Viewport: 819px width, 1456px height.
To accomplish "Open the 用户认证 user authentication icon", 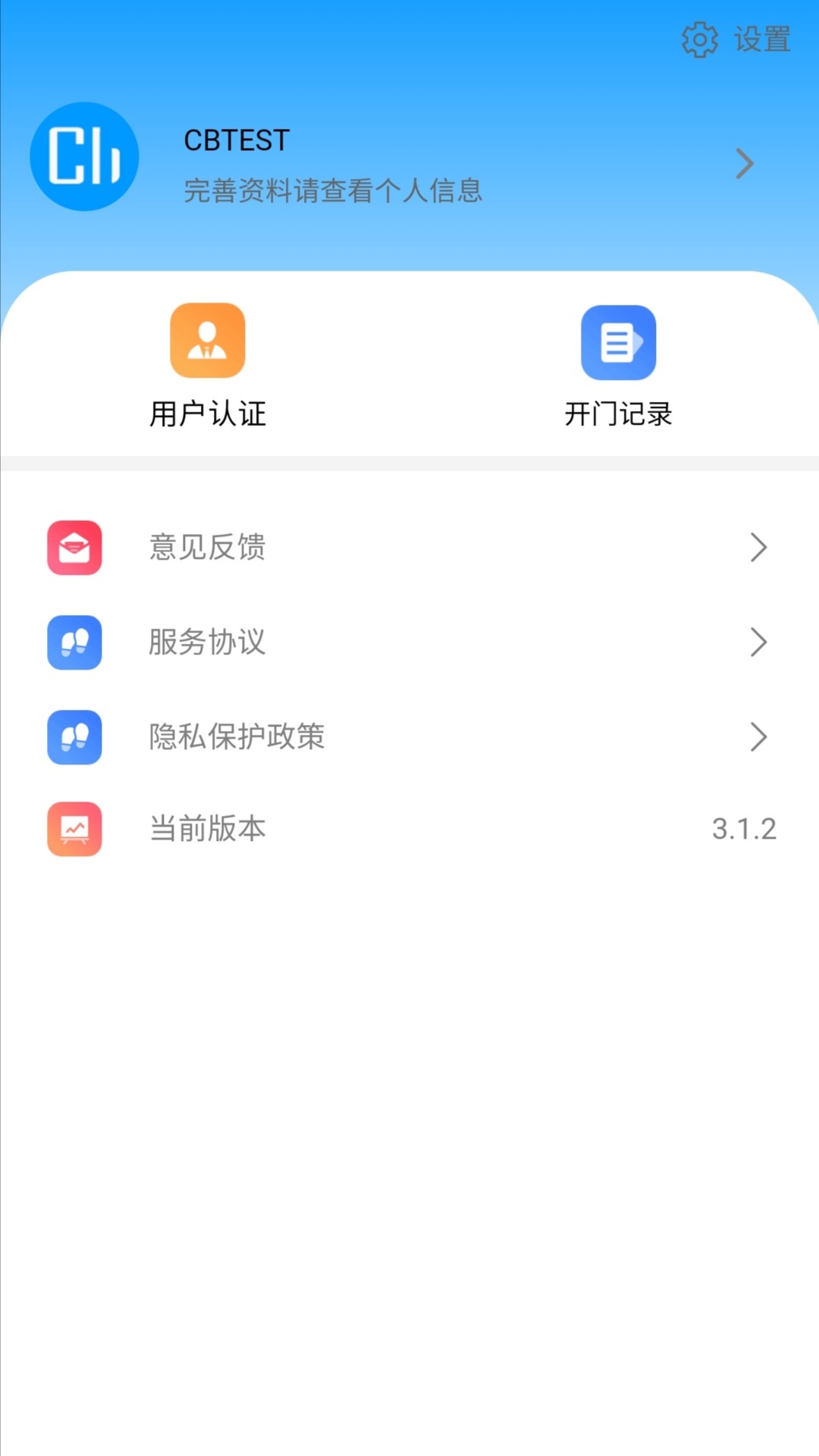I will coord(208,340).
